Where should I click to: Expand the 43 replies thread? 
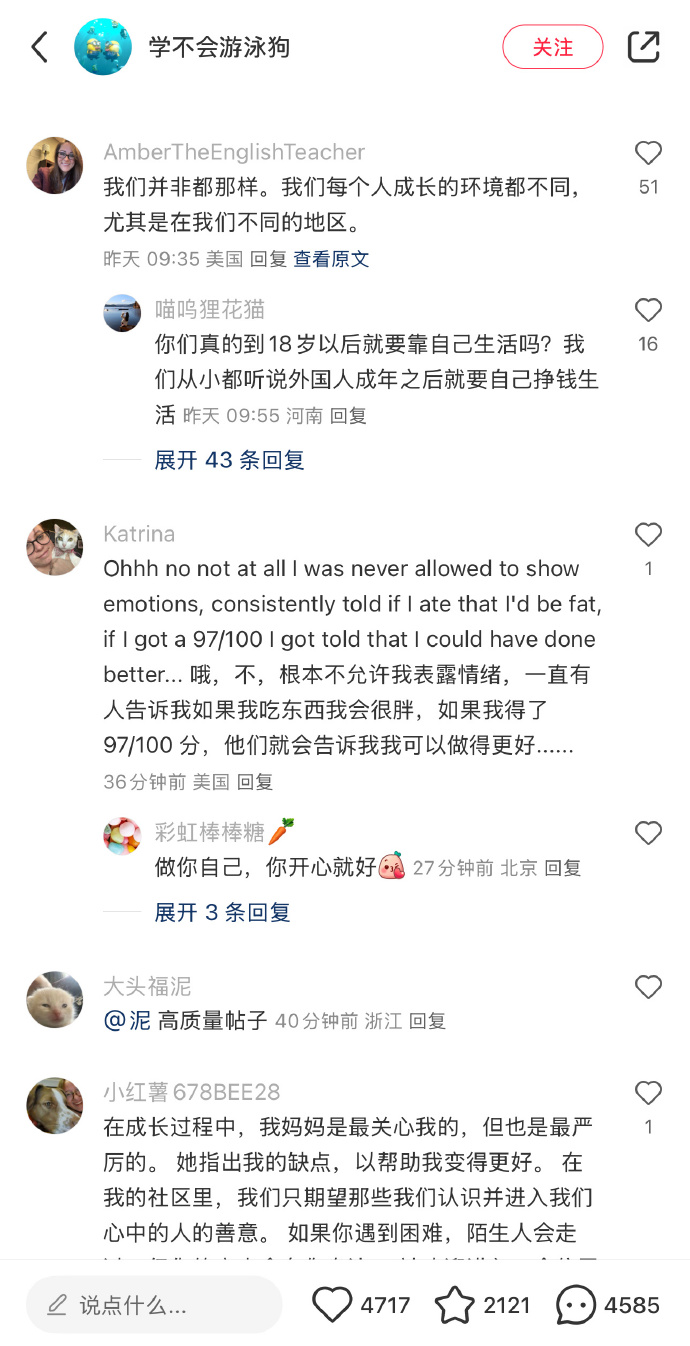[x=229, y=460]
